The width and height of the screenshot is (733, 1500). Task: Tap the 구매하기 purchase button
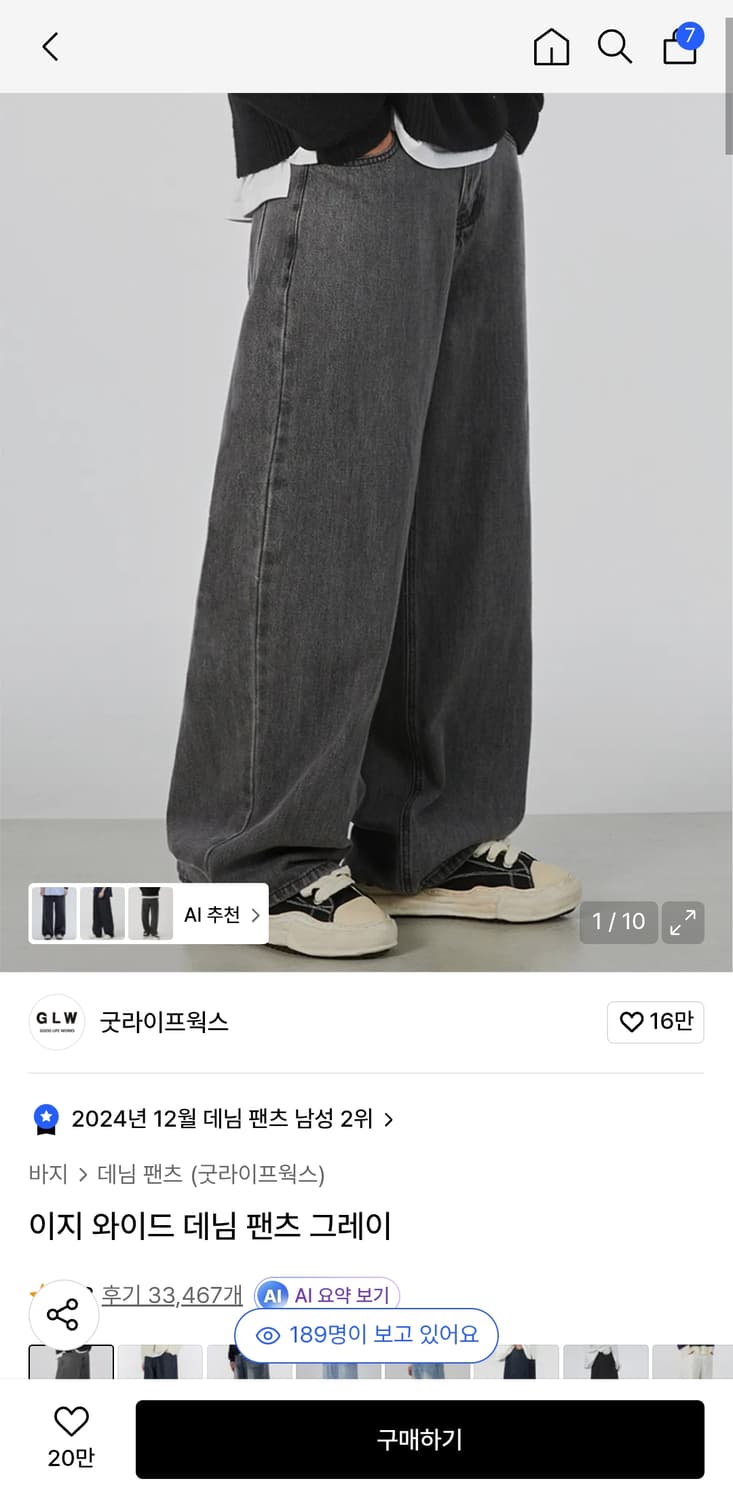pos(423,1438)
